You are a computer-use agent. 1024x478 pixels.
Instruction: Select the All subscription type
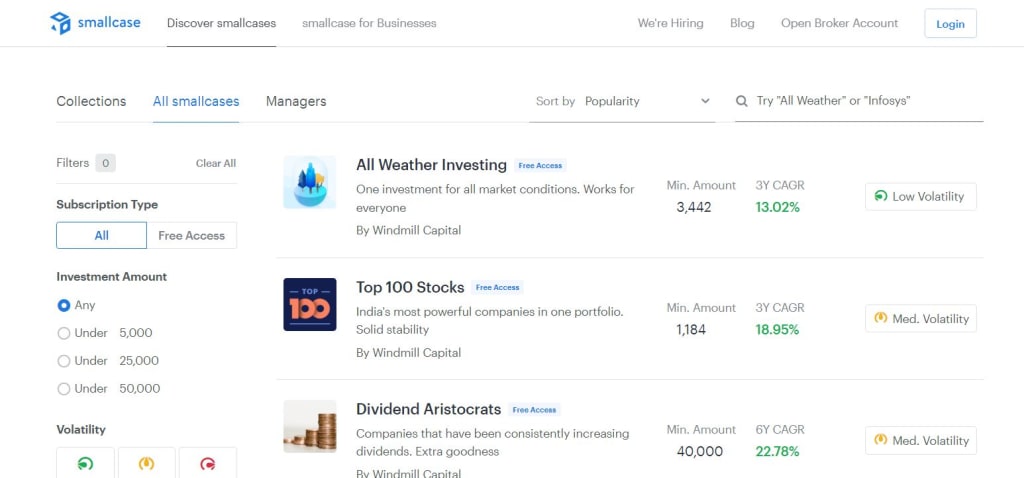[101, 236]
